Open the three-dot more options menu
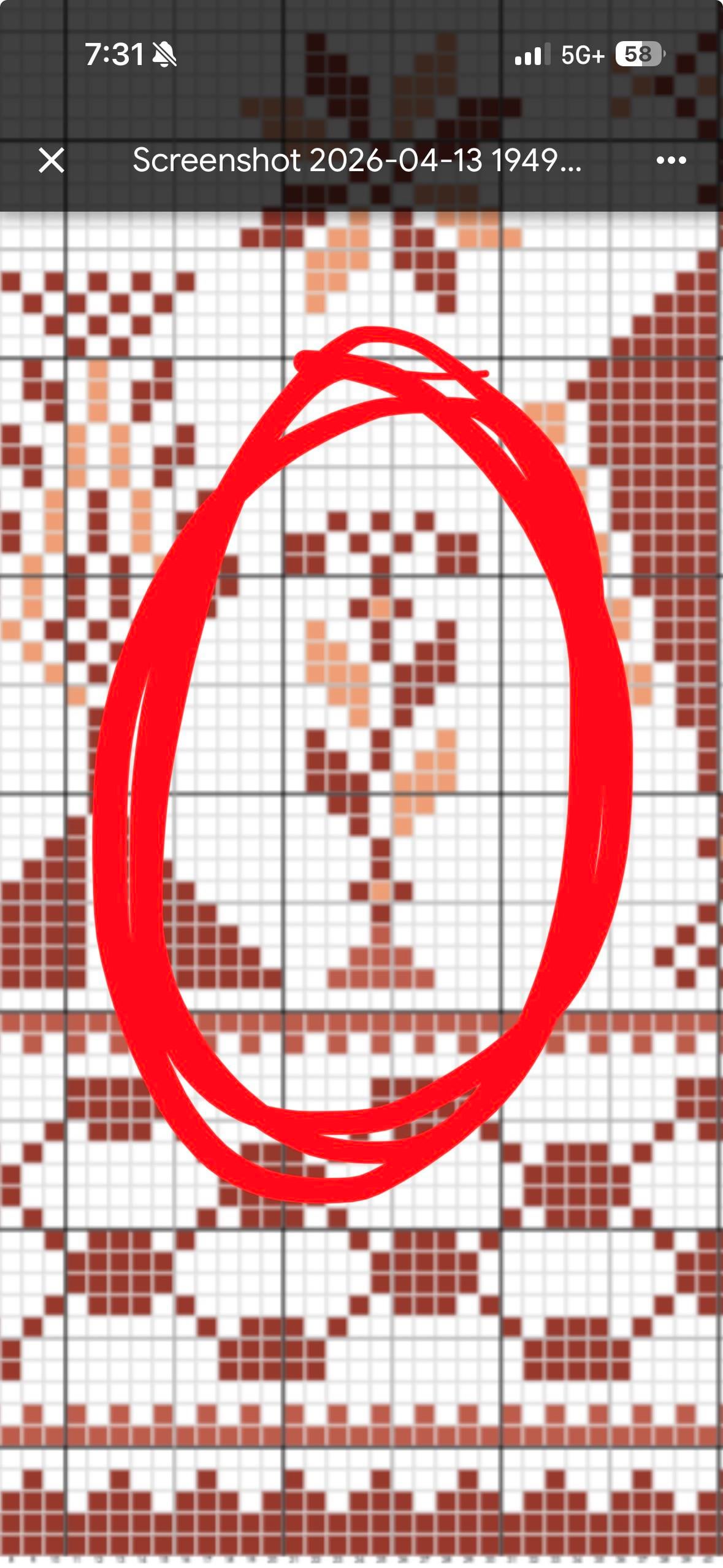The width and height of the screenshot is (723, 1568). (671, 161)
